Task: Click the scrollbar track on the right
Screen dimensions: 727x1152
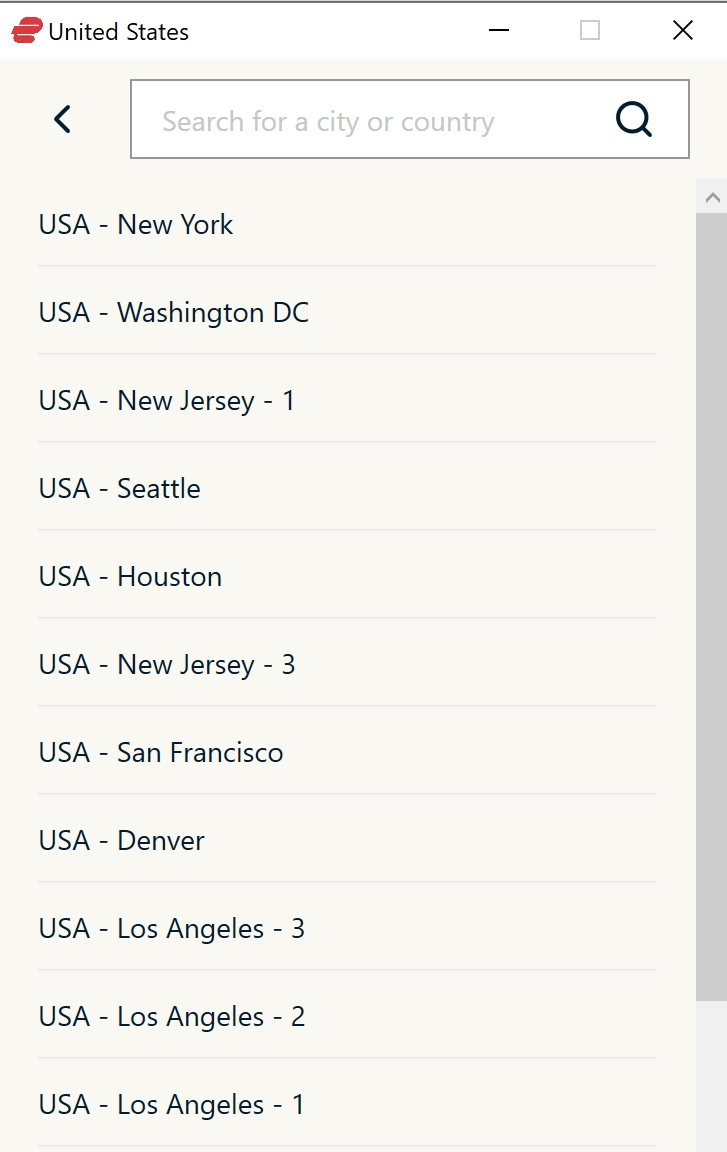Action: [x=712, y=600]
